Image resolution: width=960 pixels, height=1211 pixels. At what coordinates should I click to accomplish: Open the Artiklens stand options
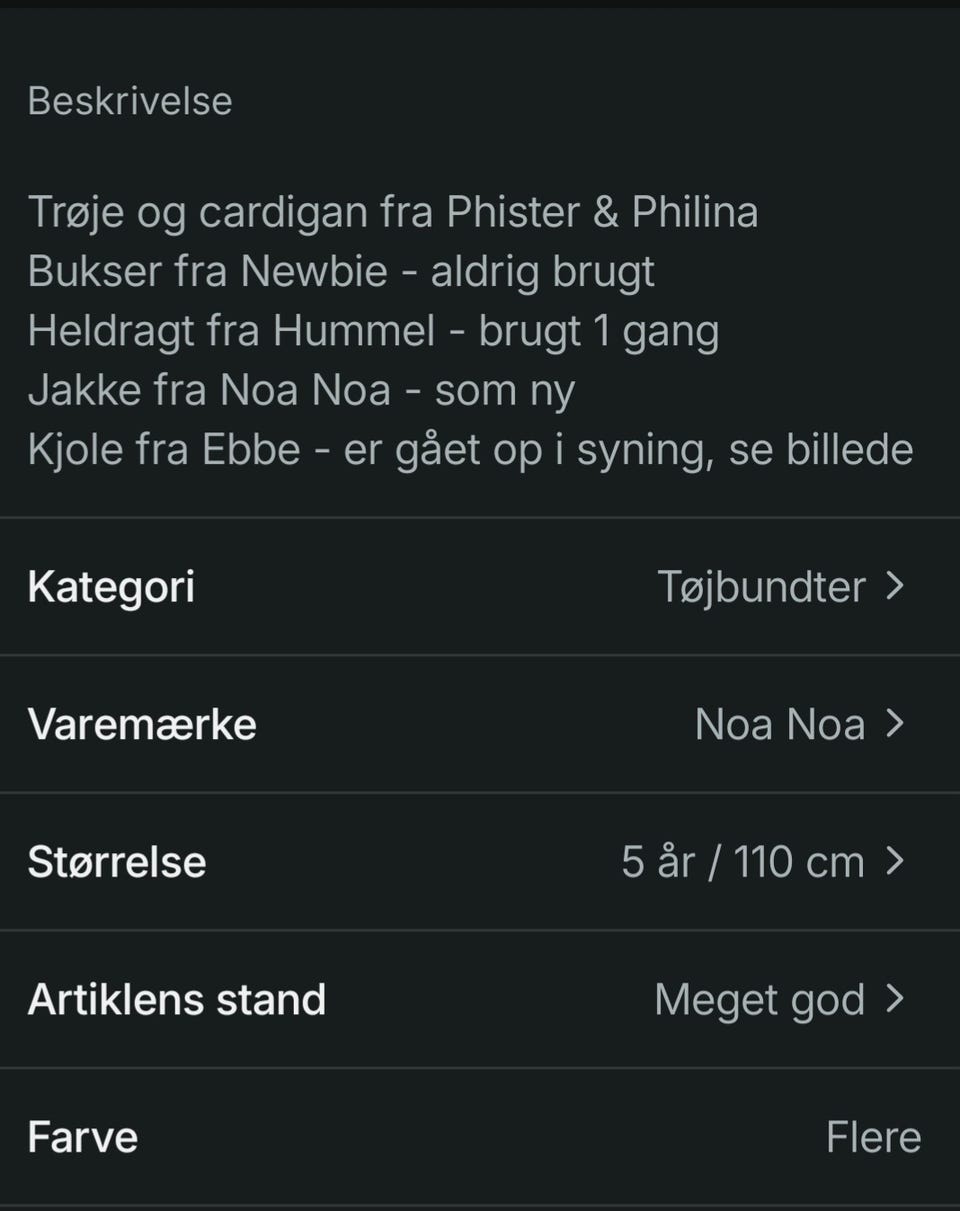[480, 999]
